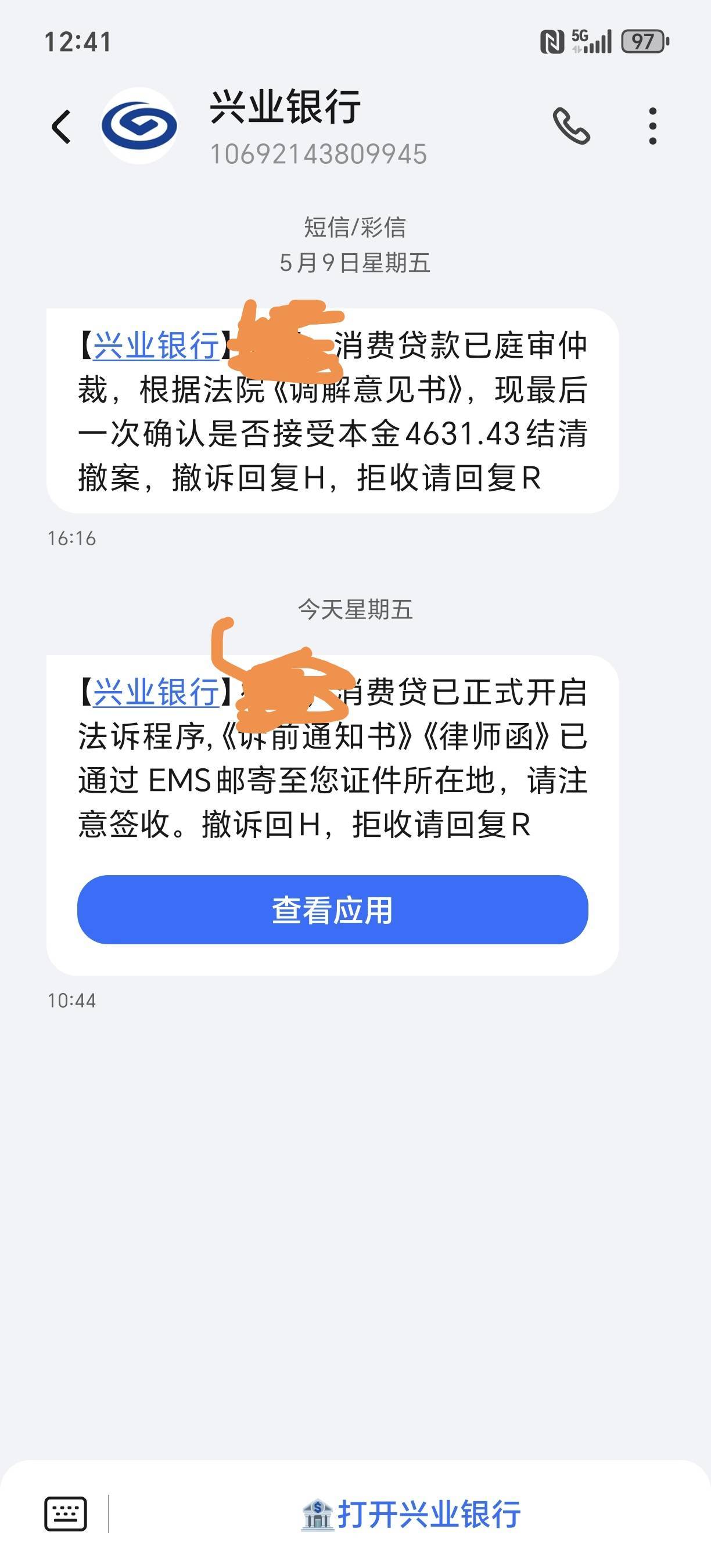The width and height of the screenshot is (711, 1568).
Task: Open 兴业银行 link in today's message
Action: tap(156, 693)
